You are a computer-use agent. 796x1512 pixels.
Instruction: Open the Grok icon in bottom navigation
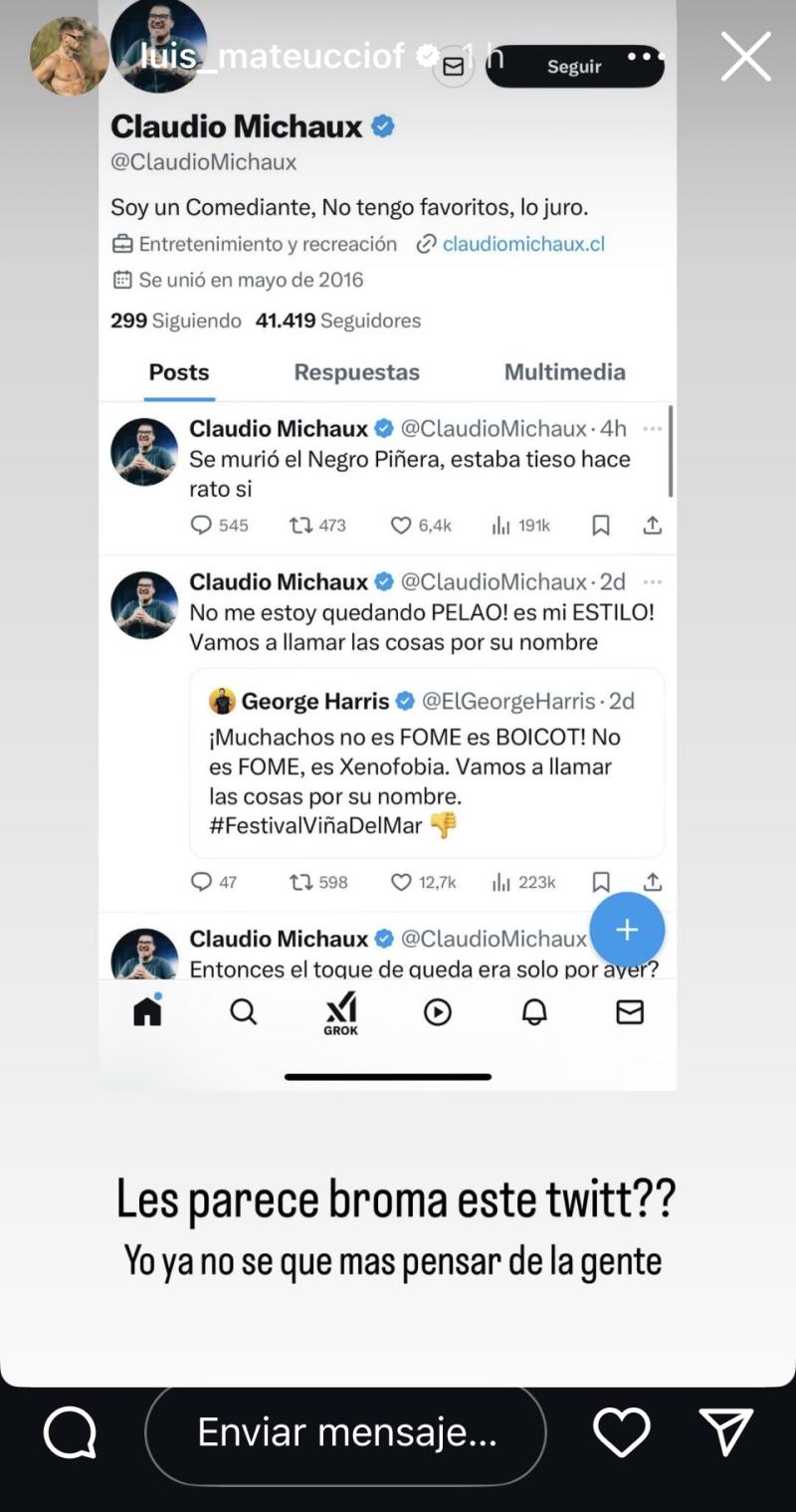pos(341,1012)
